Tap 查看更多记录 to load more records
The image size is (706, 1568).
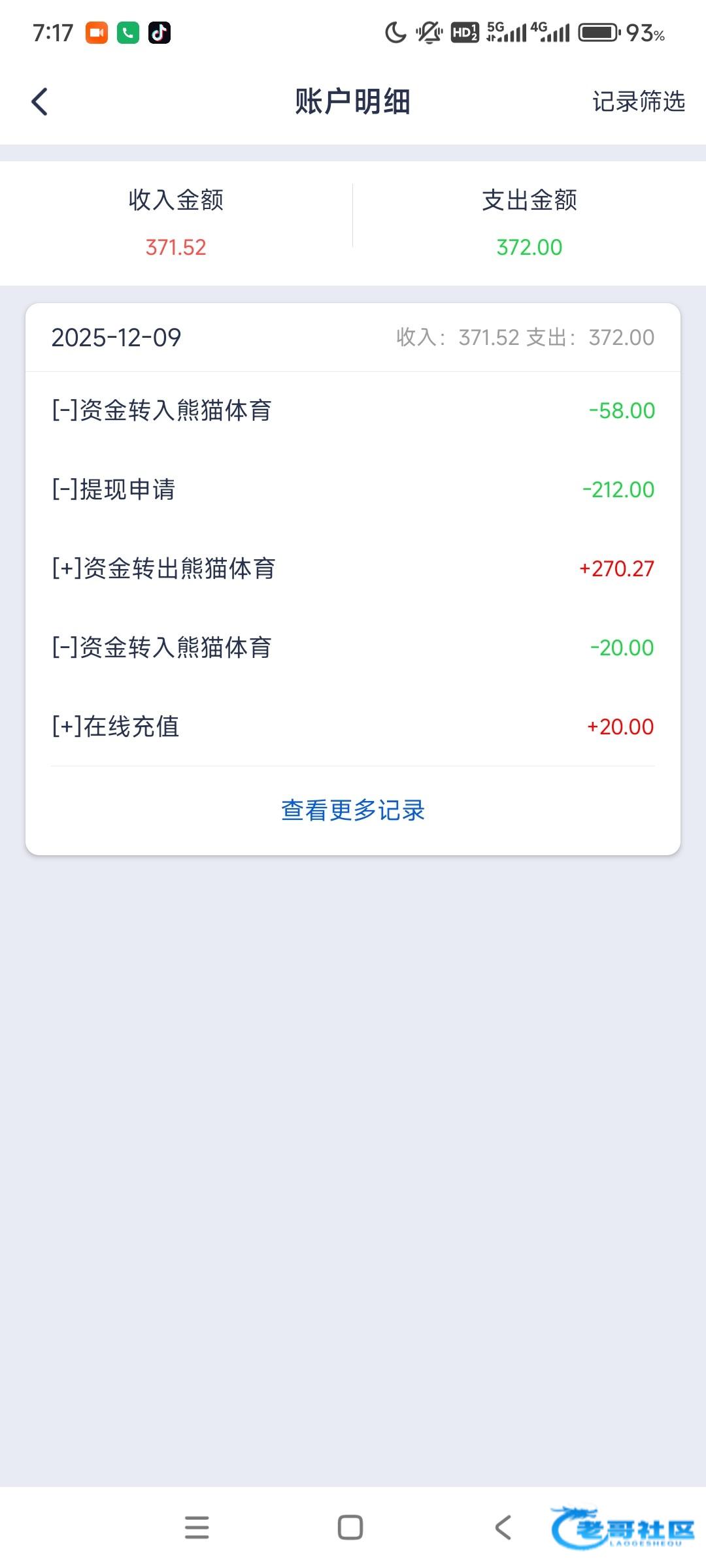353,810
